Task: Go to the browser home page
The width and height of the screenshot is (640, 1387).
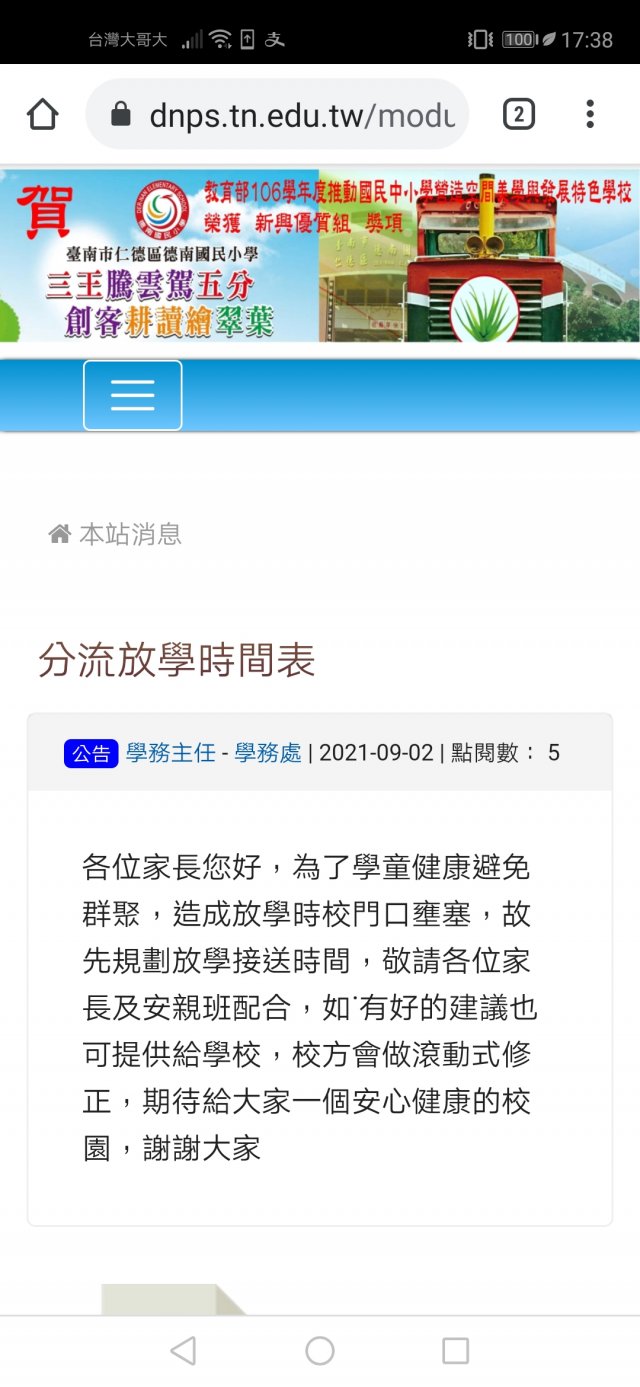Action: pos(42,115)
